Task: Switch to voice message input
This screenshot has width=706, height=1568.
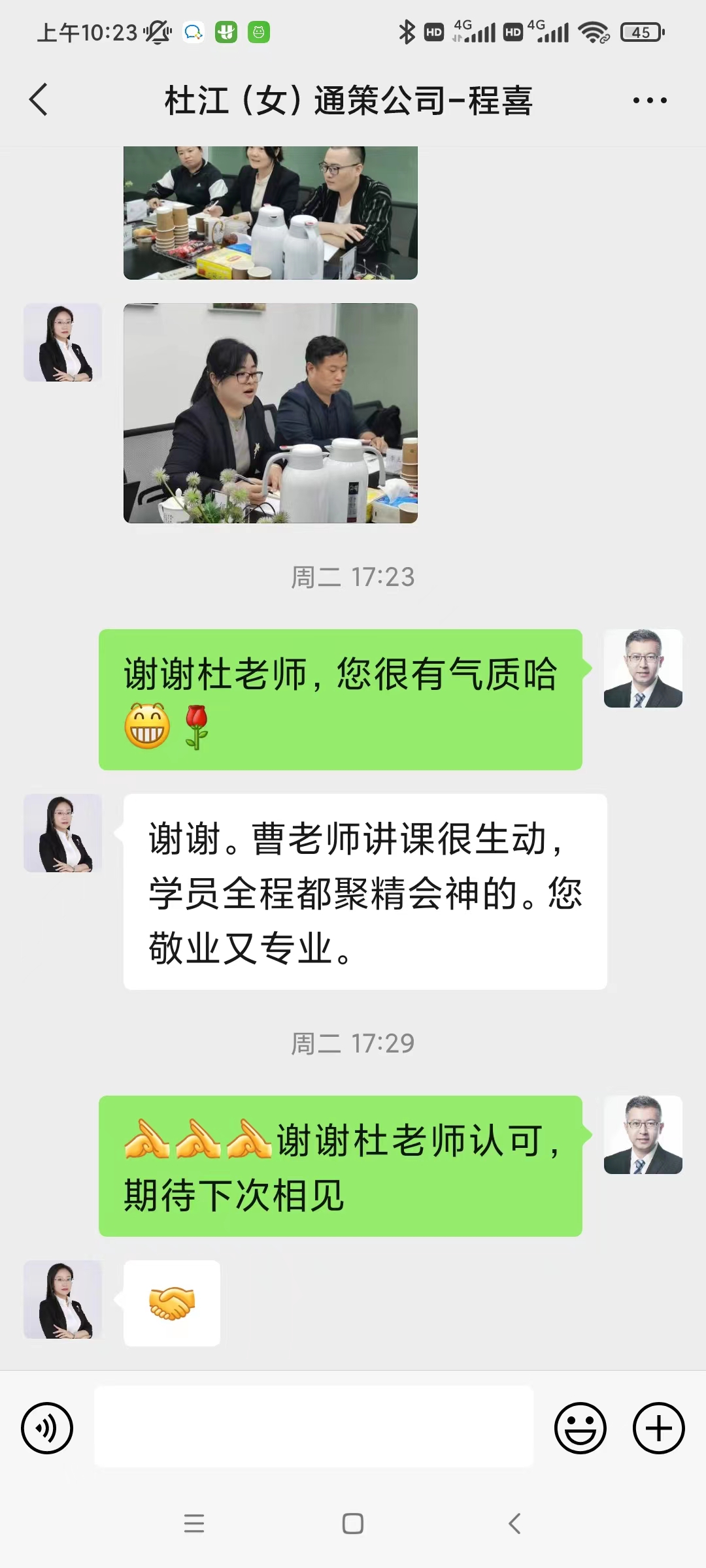Action: 47,1428
